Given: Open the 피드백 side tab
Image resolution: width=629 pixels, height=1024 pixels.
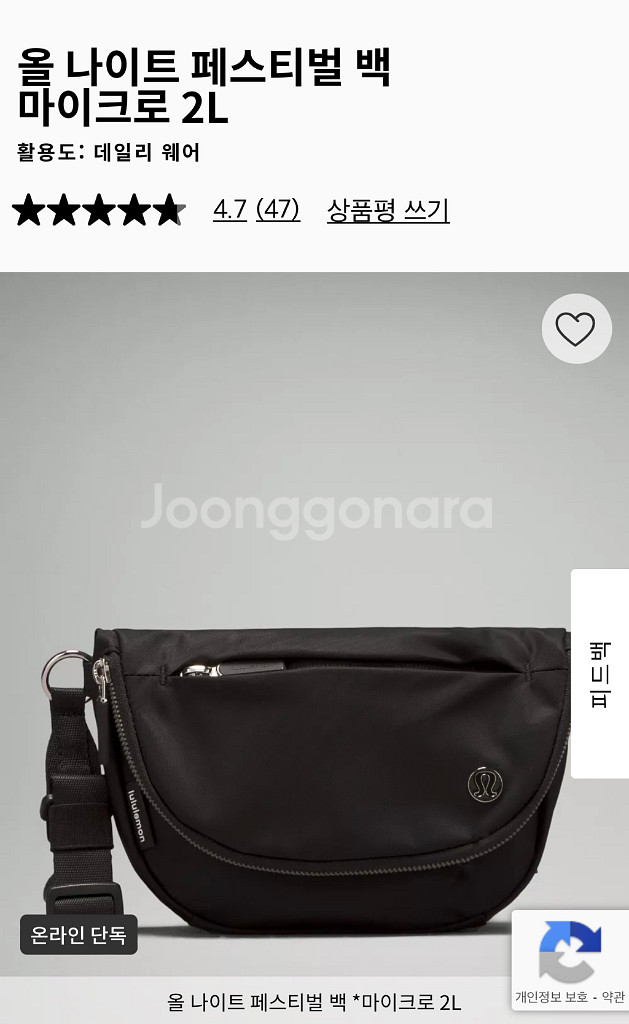Looking at the screenshot, I should (599, 673).
